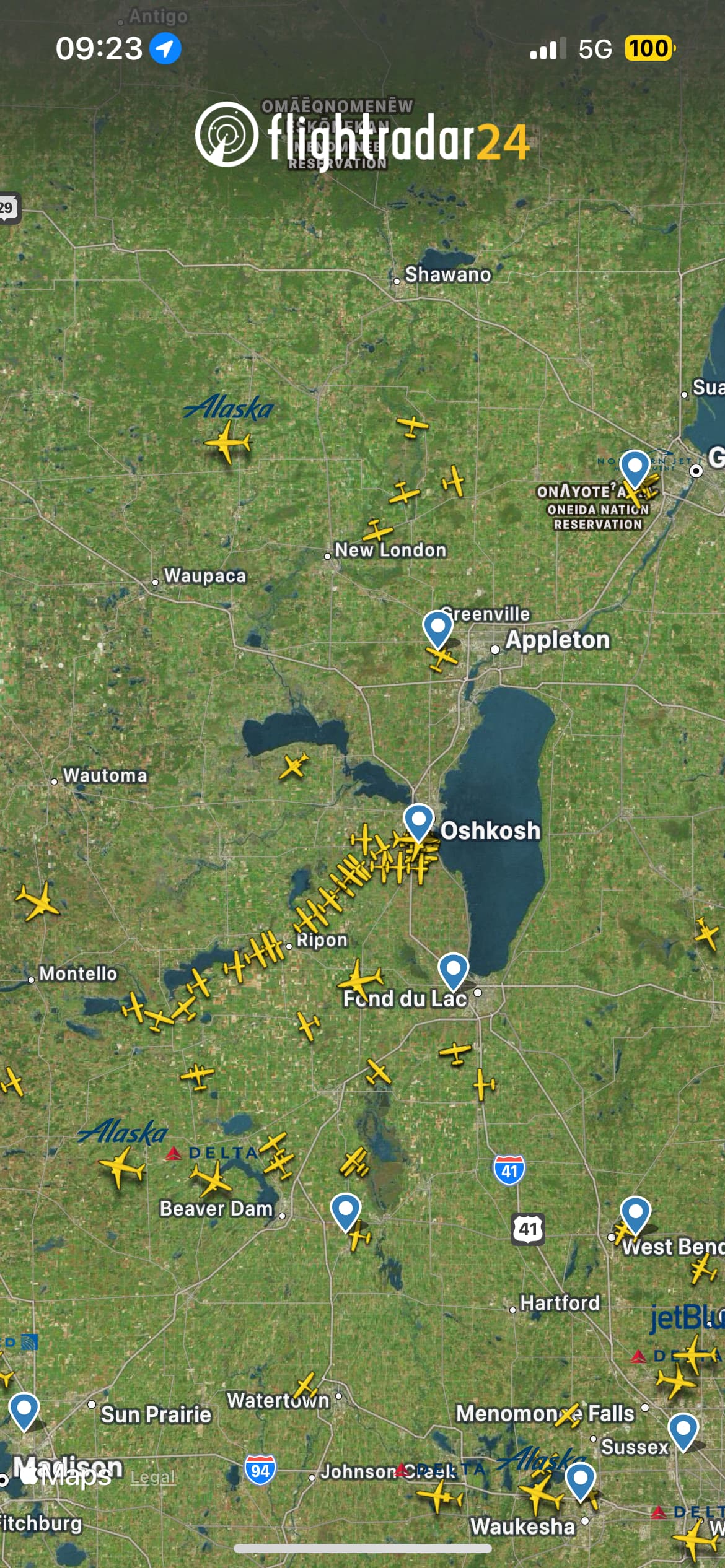The image size is (725, 1568).
Task: Select the airport pin at Oshkosh
Action: point(418,821)
